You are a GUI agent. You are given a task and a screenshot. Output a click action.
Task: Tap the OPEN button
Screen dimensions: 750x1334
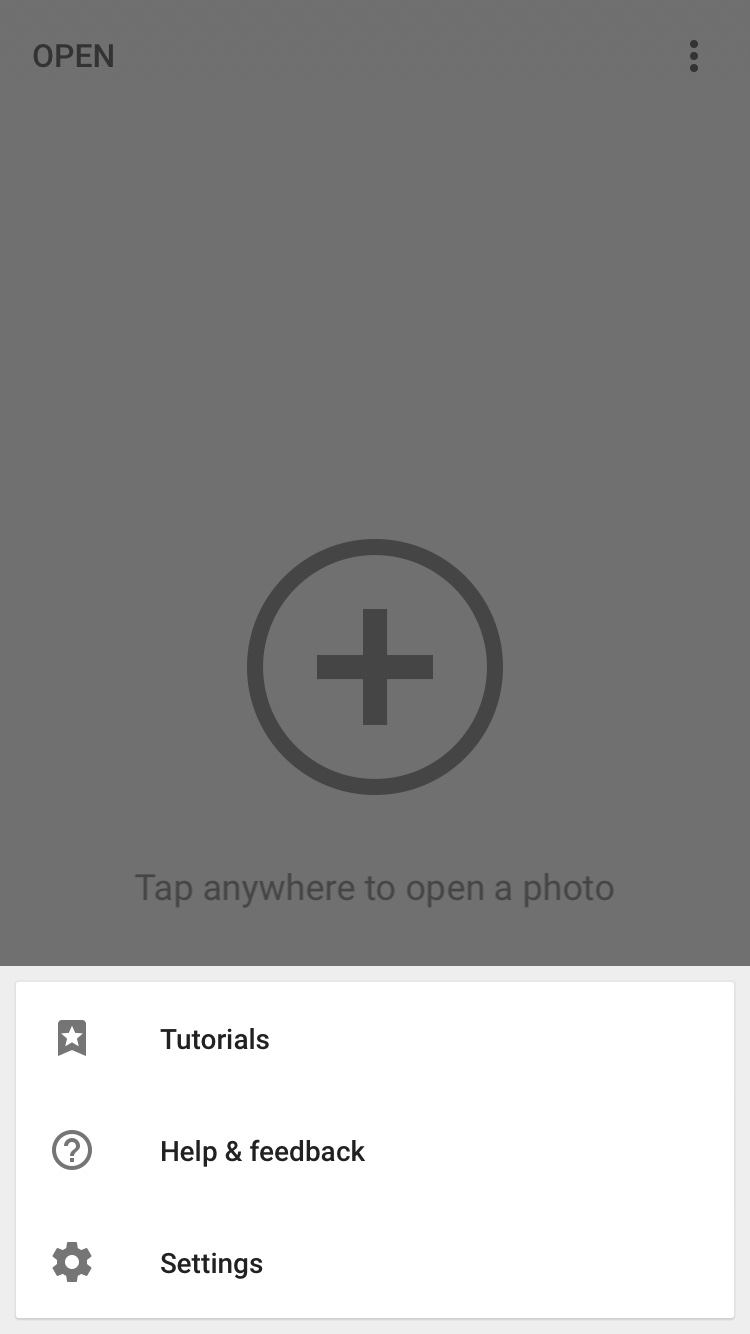[74, 56]
